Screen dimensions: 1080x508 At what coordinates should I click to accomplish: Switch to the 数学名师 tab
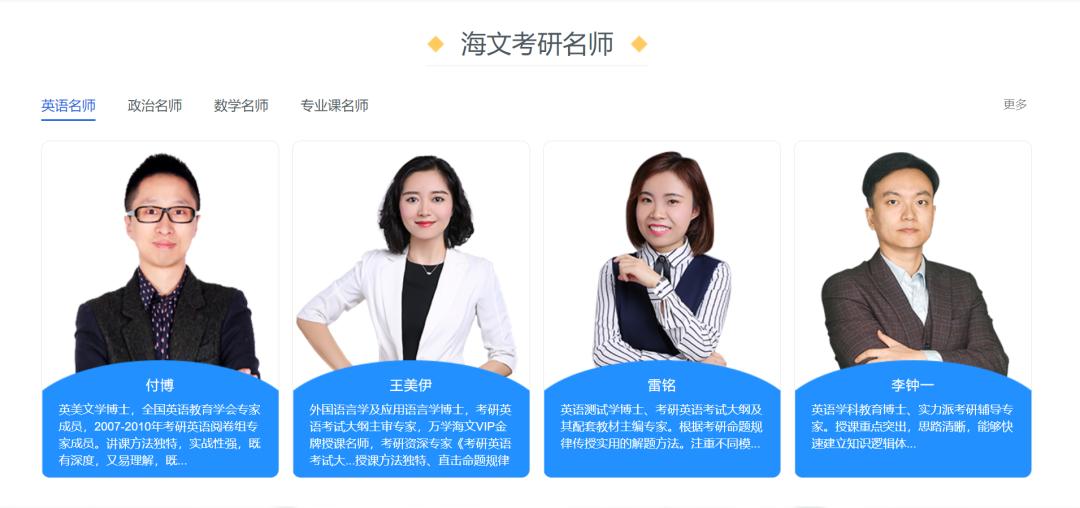click(241, 105)
